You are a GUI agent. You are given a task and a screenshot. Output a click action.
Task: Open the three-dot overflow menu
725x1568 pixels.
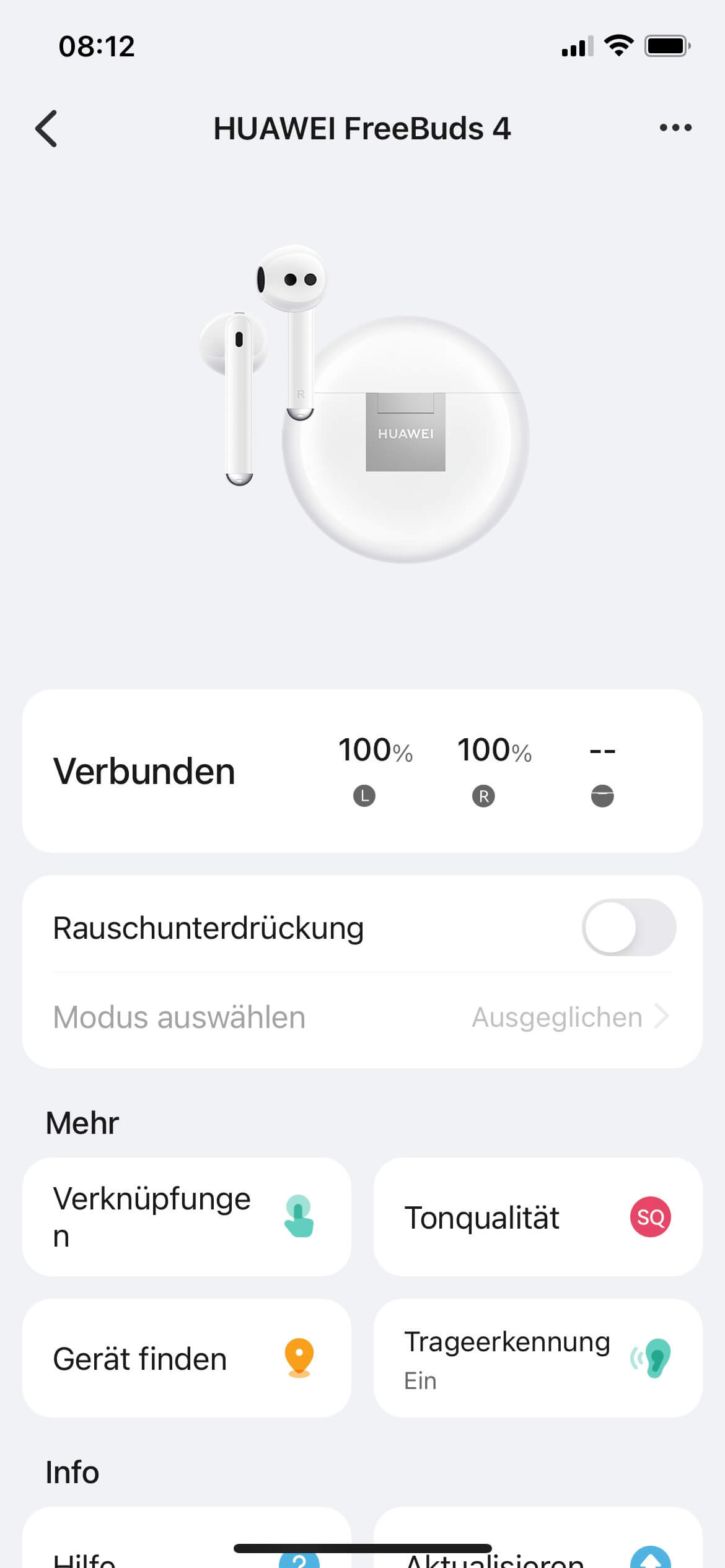[675, 128]
